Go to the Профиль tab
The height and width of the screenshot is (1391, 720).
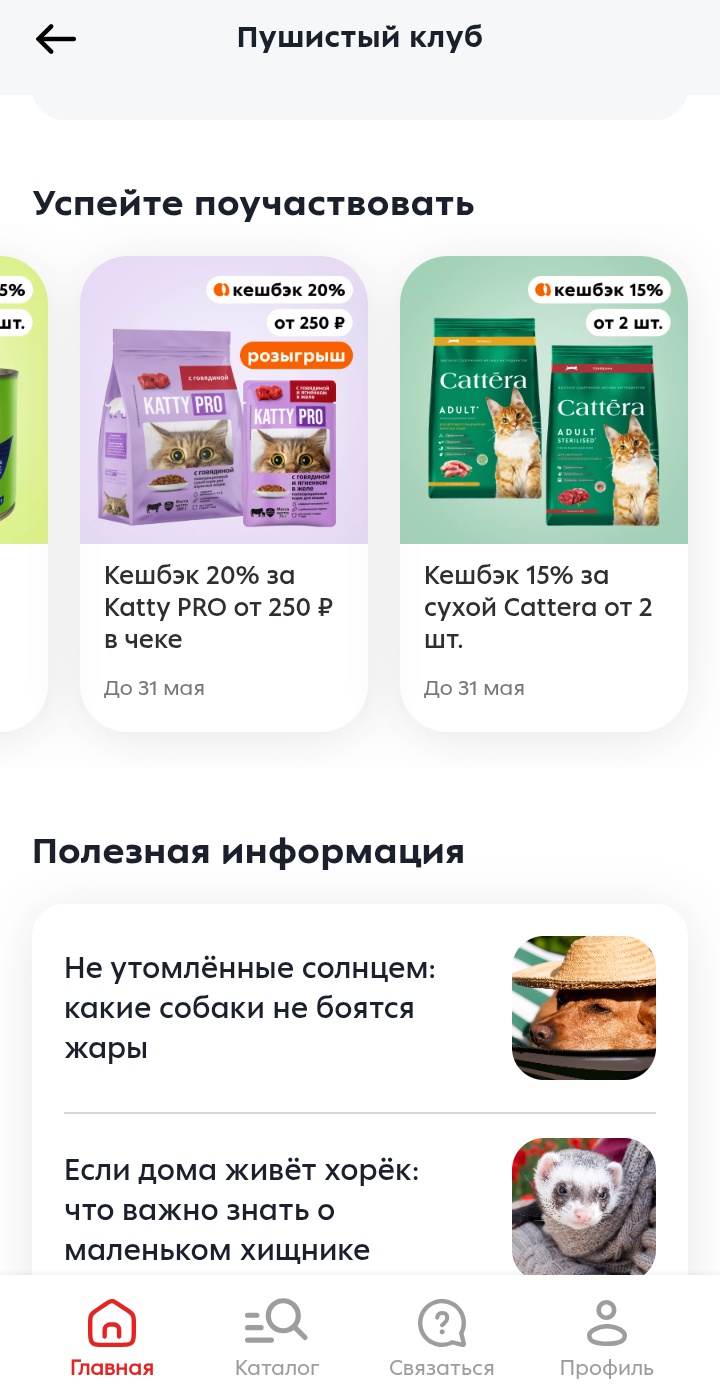[606, 1338]
